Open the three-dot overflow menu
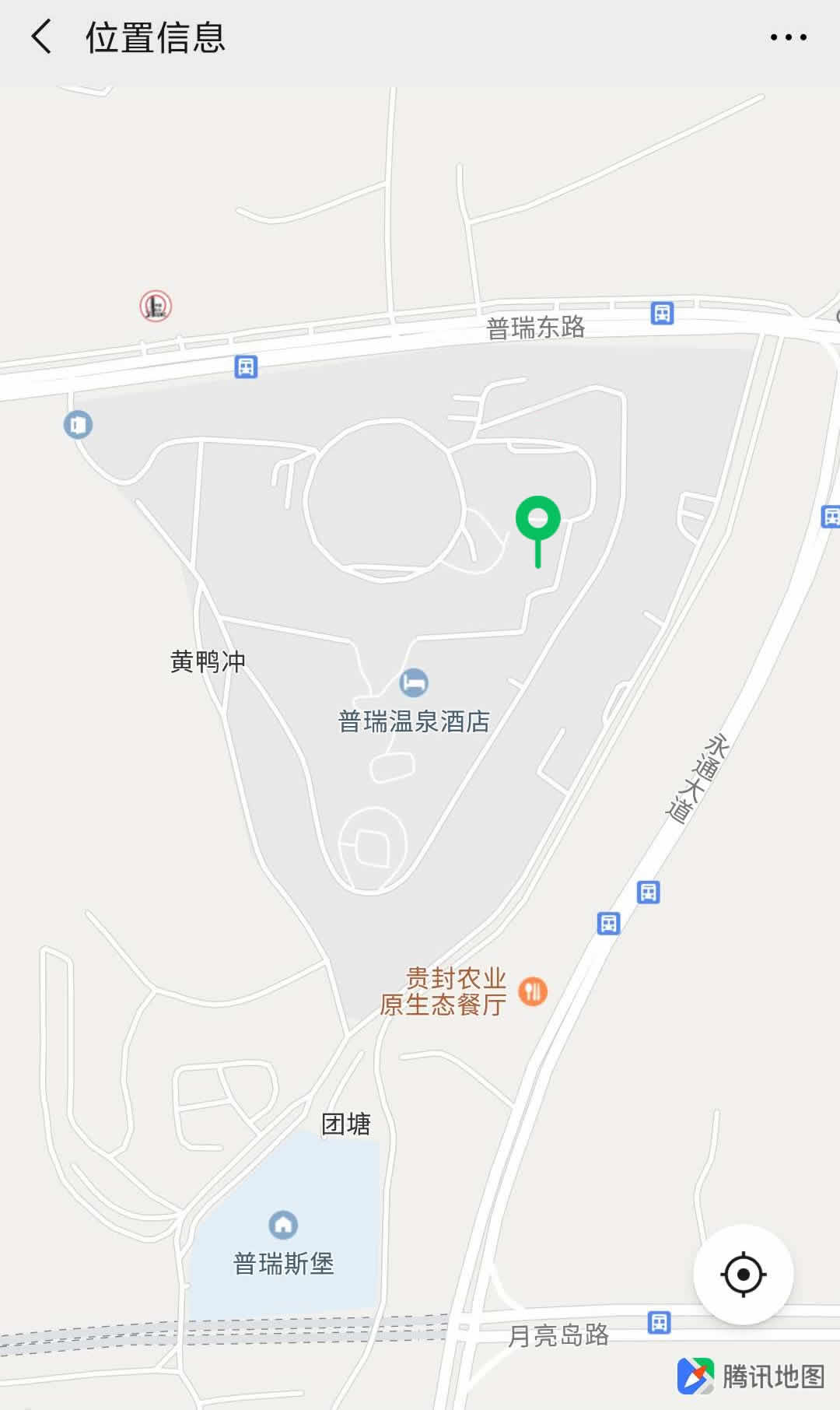Viewport: 840px width, 1410px height. [788, 37]
